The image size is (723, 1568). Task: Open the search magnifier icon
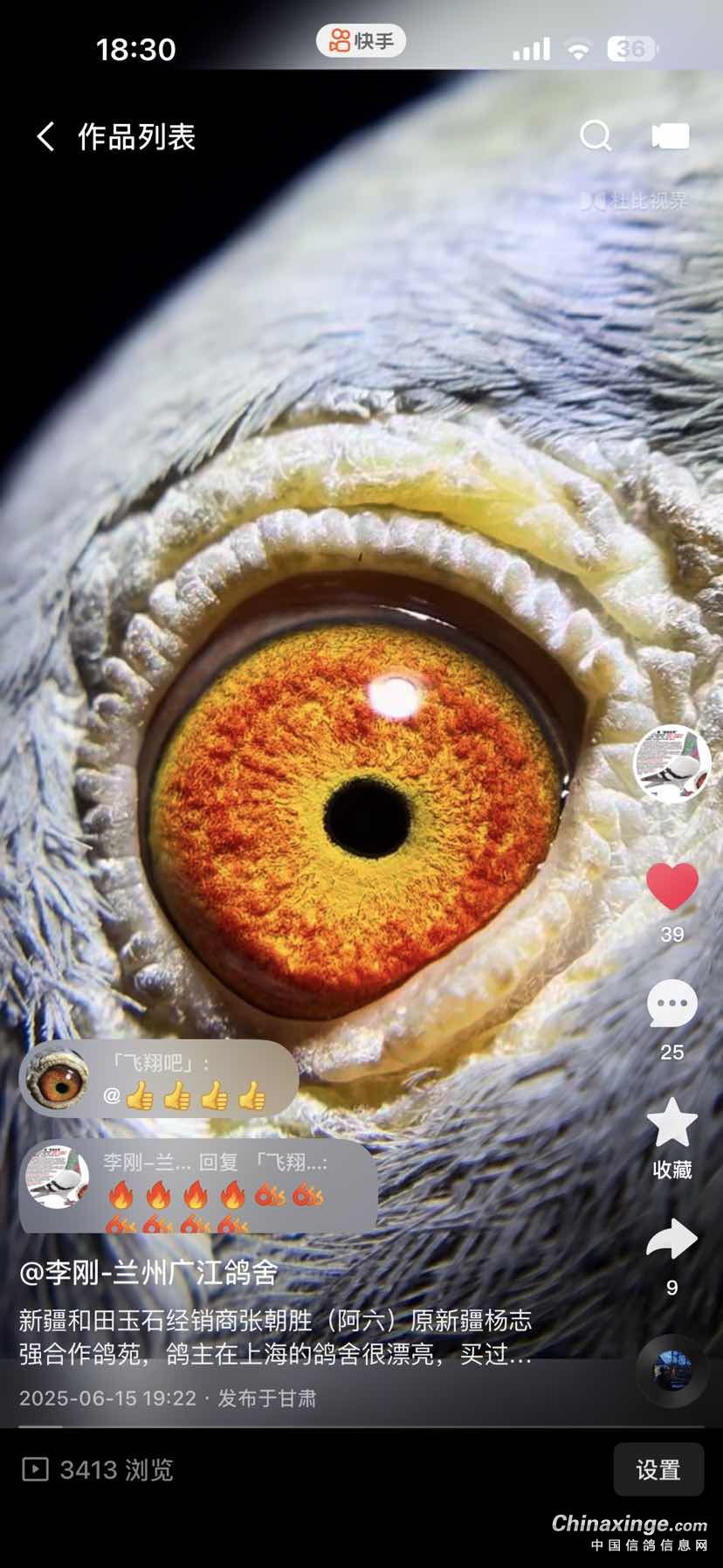tap(596, 136)
